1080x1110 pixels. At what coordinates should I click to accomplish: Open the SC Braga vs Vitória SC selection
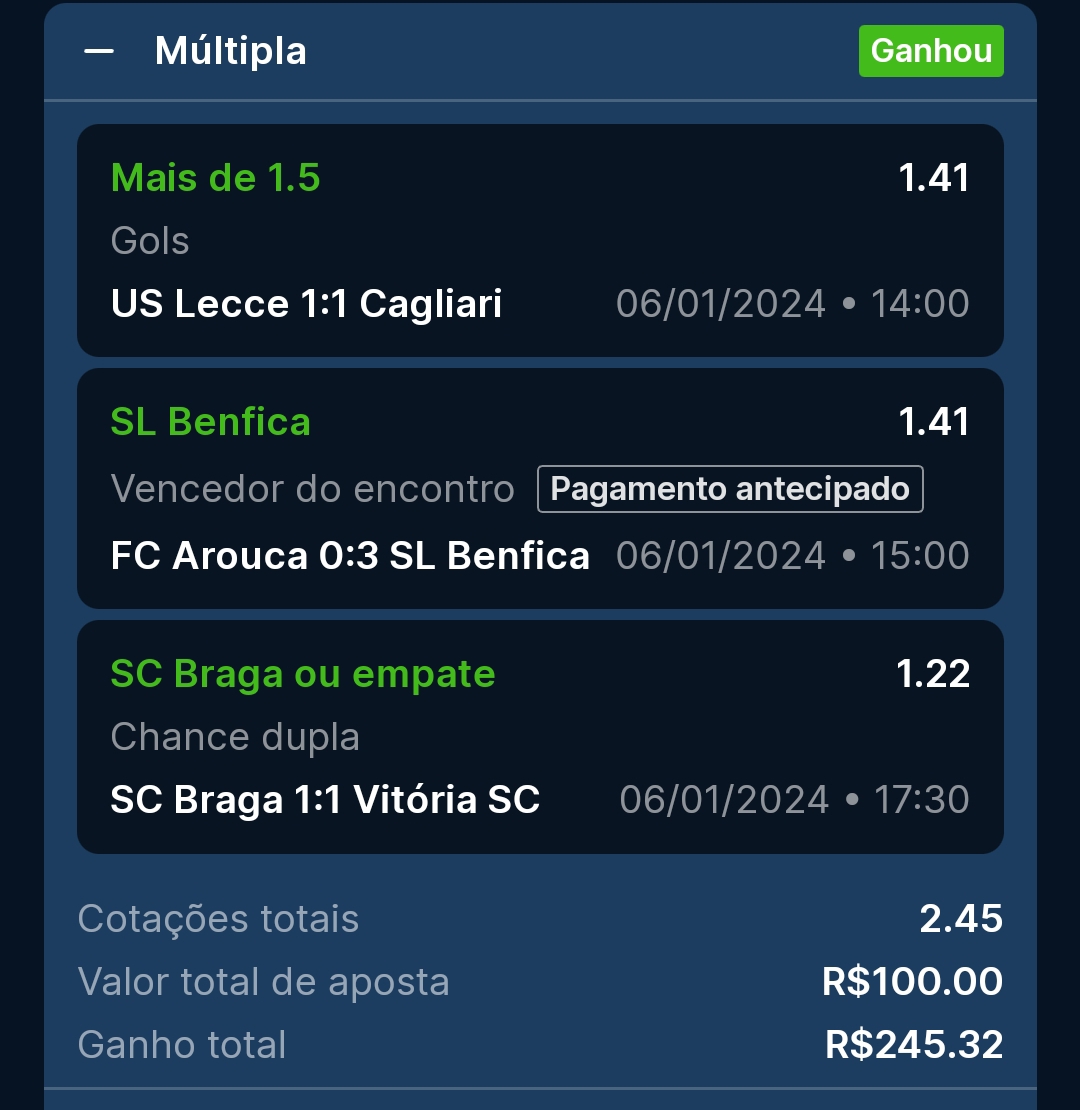tap(540, 737)
